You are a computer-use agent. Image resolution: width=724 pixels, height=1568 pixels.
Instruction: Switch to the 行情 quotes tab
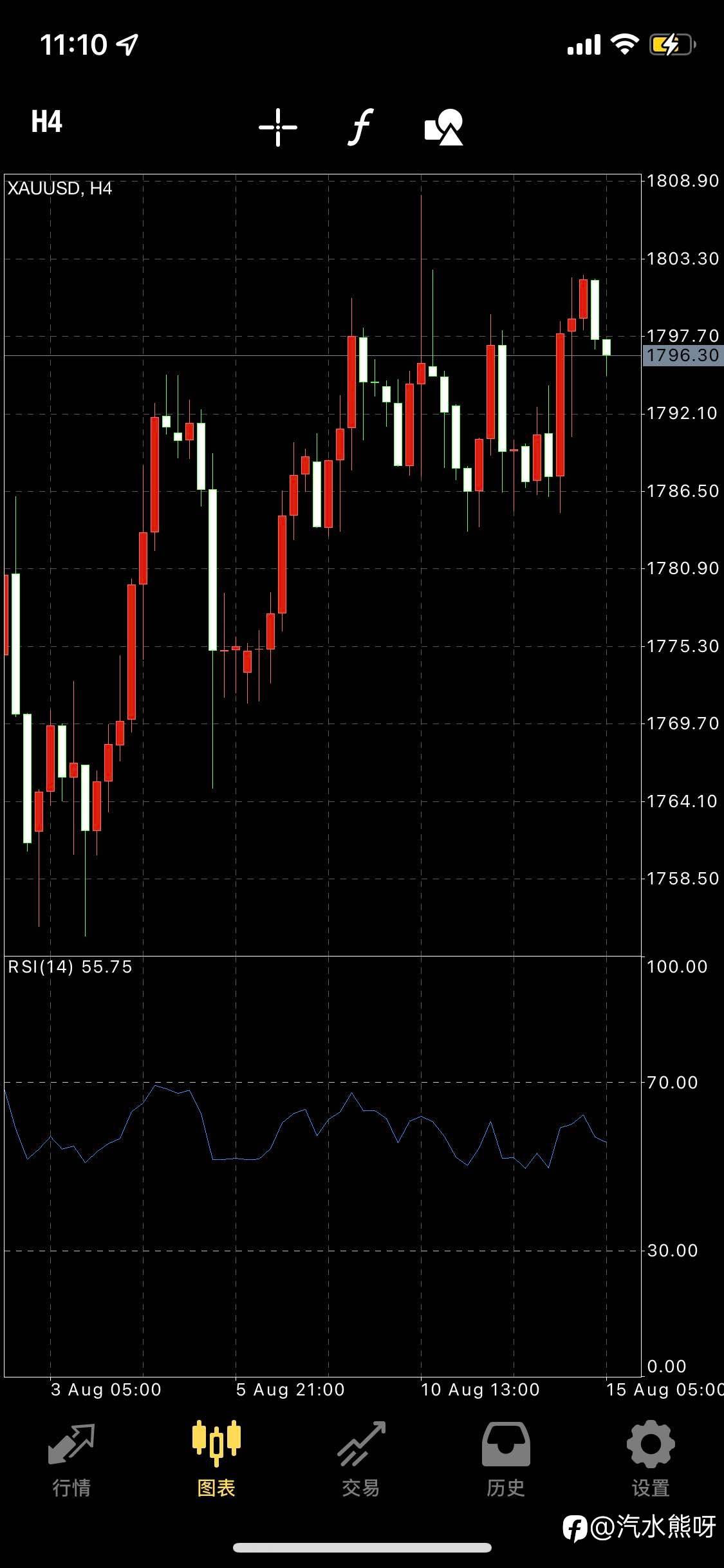pos(71,1460)
